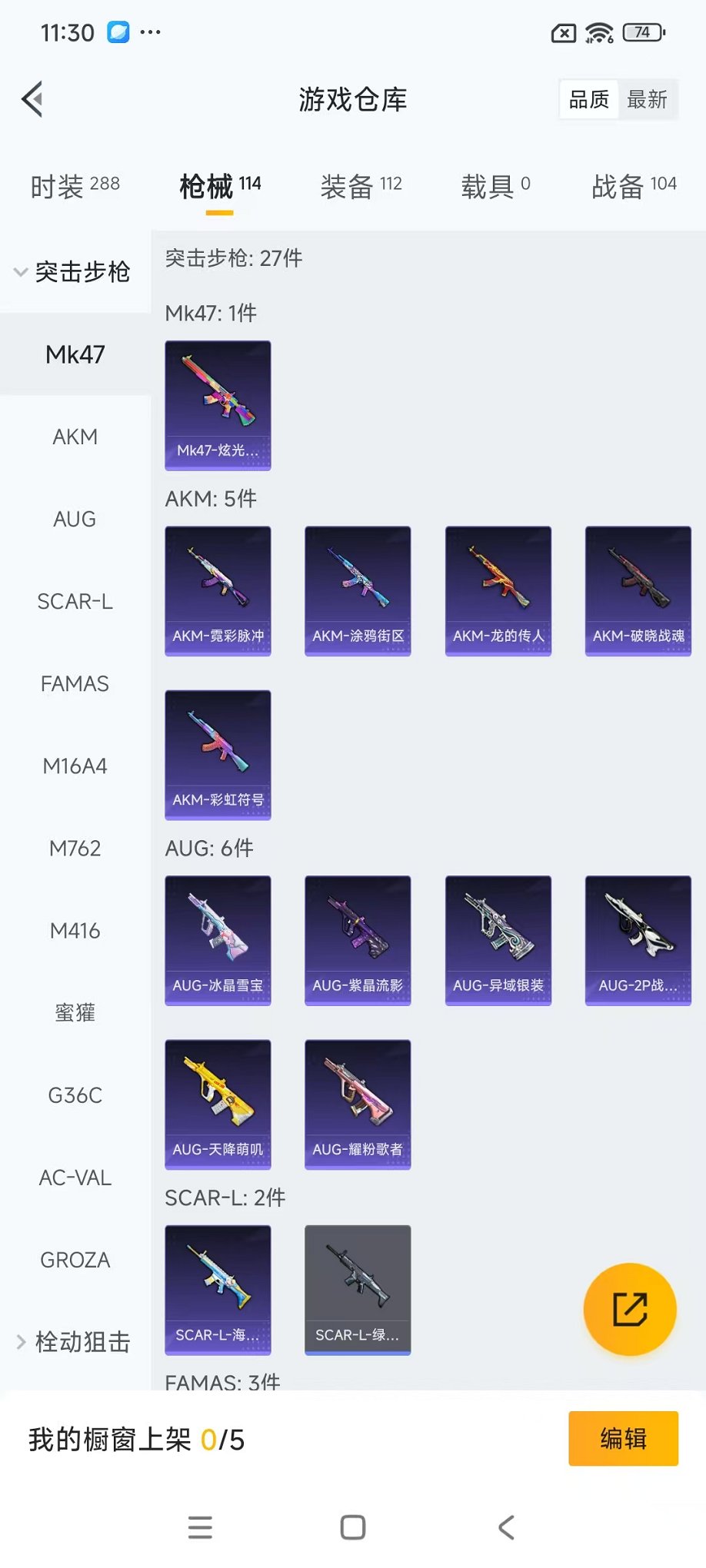This screenshot has height=1568, width=706.
Task: Sort items by 品质
Action: pyautogui.click(x=589, y=100)
